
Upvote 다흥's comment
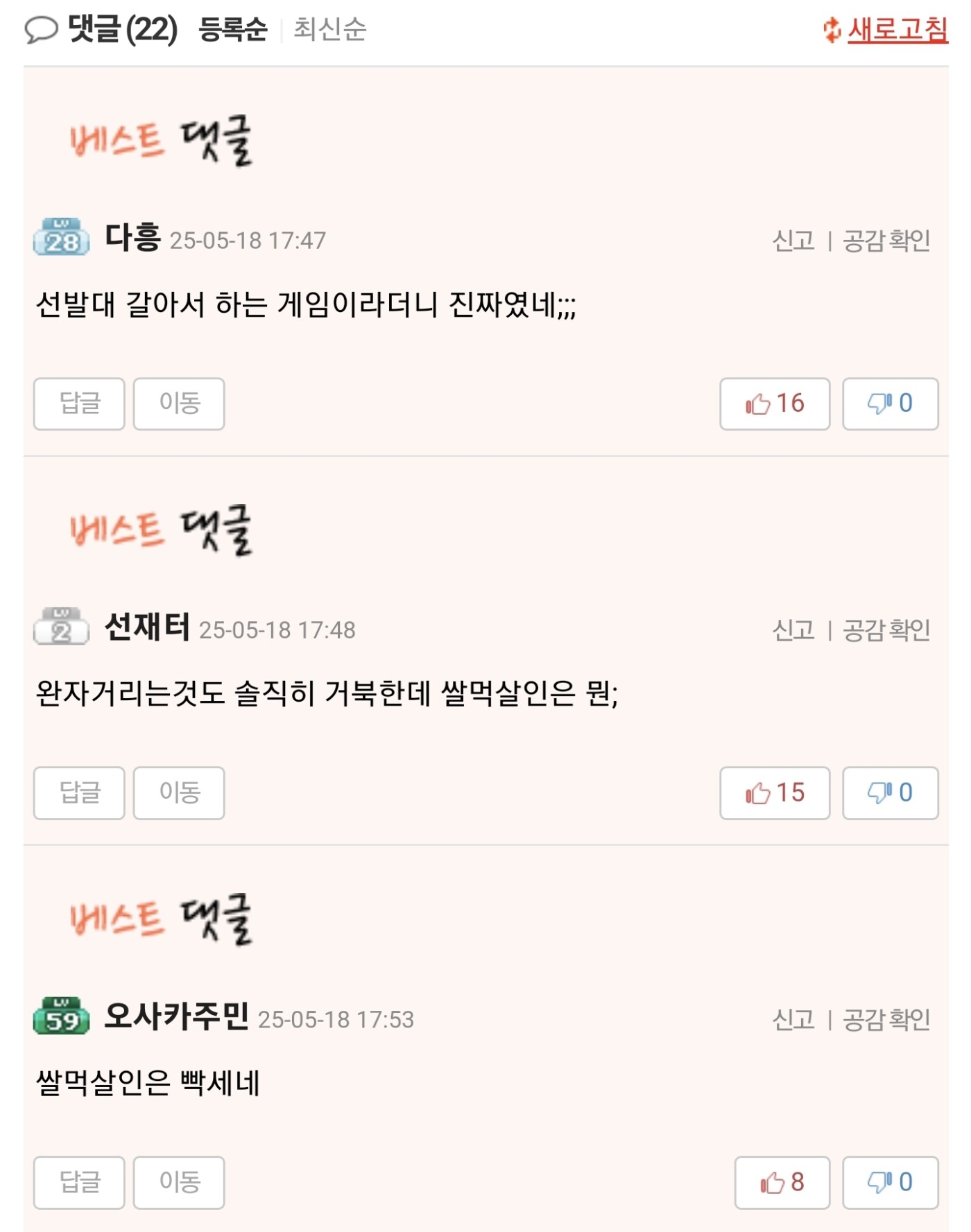pyautogui.click(x=774, y=404)
